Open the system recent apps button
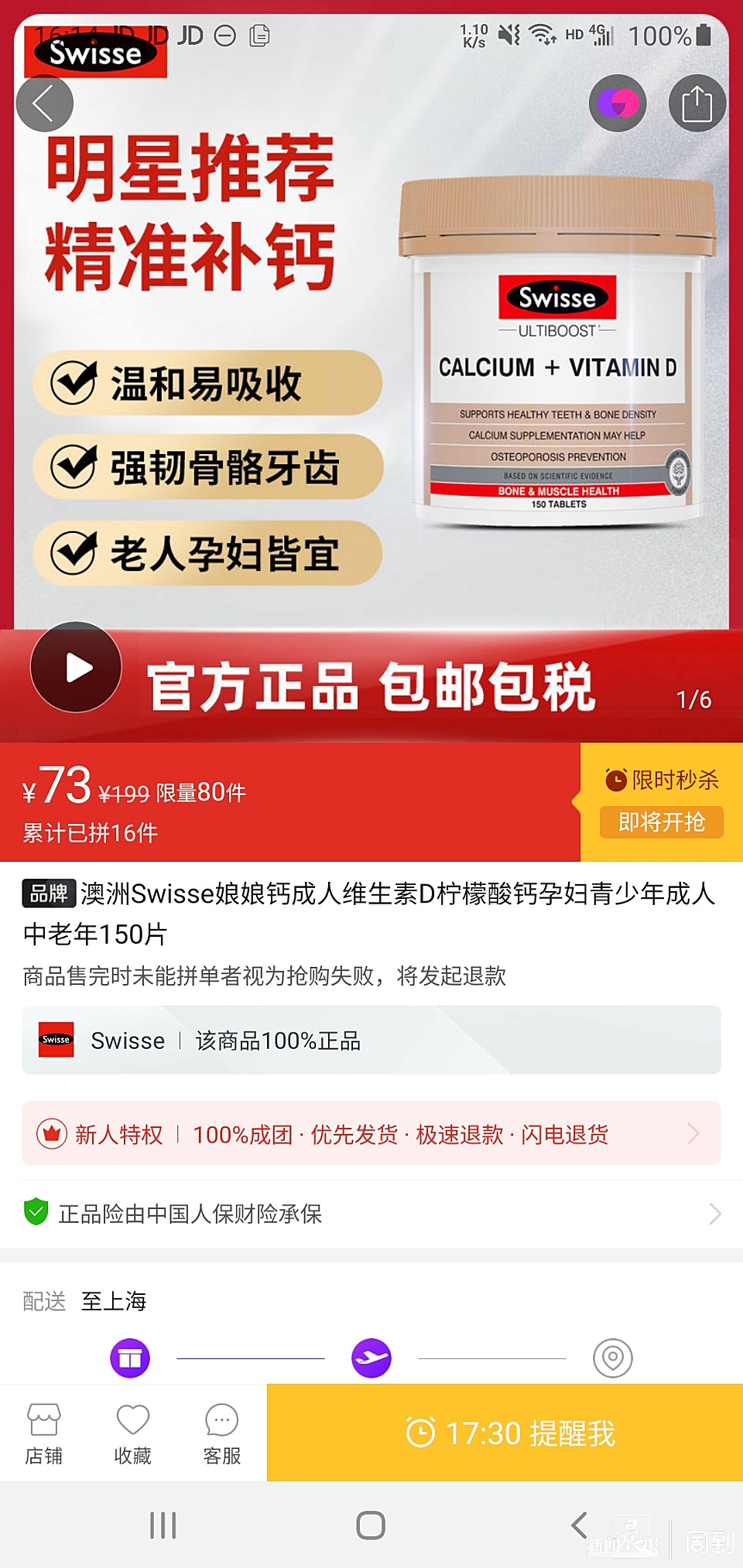Viewport: 743px width, 1568px height. click(x=163, y=1525)
